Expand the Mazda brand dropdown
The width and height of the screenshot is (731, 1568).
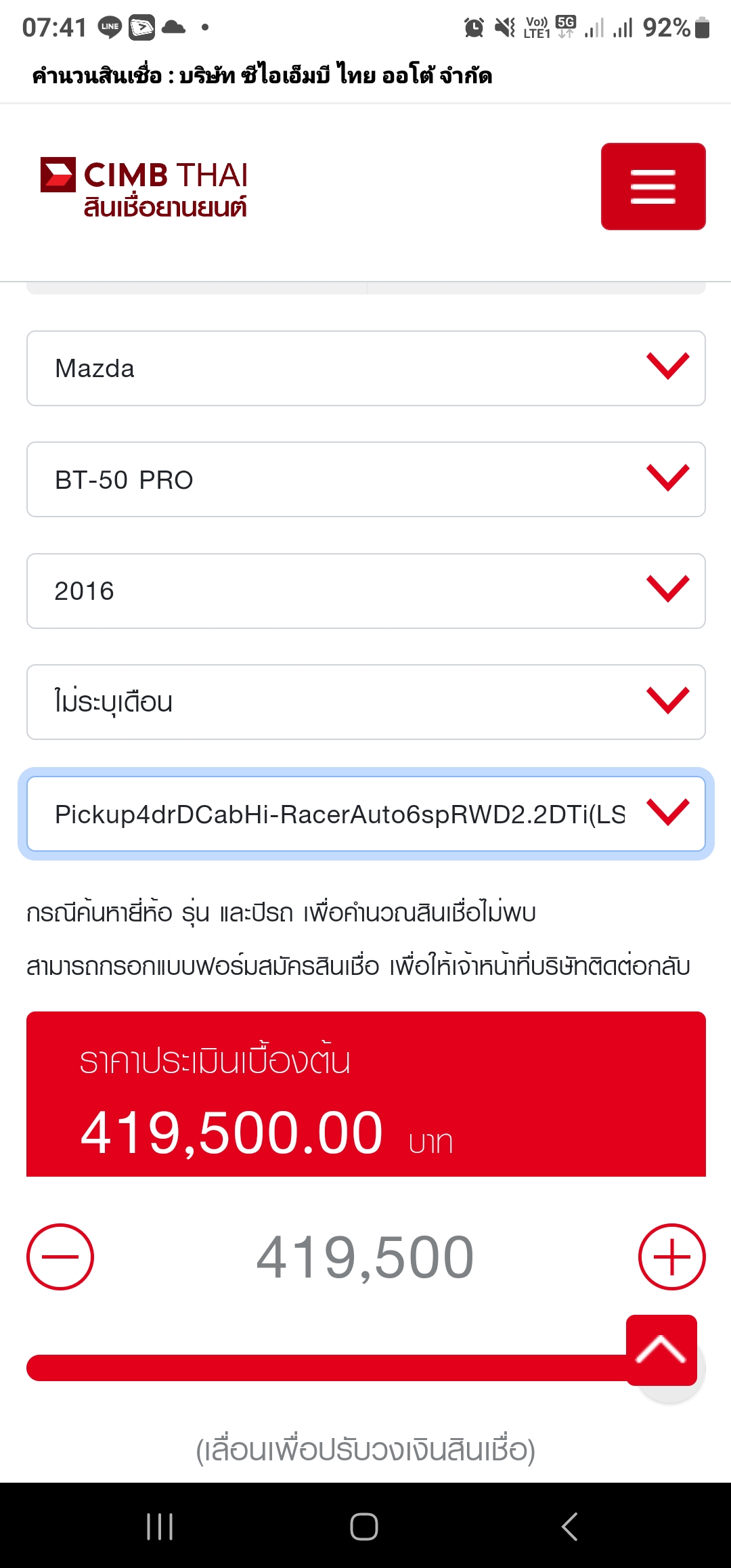365,368
